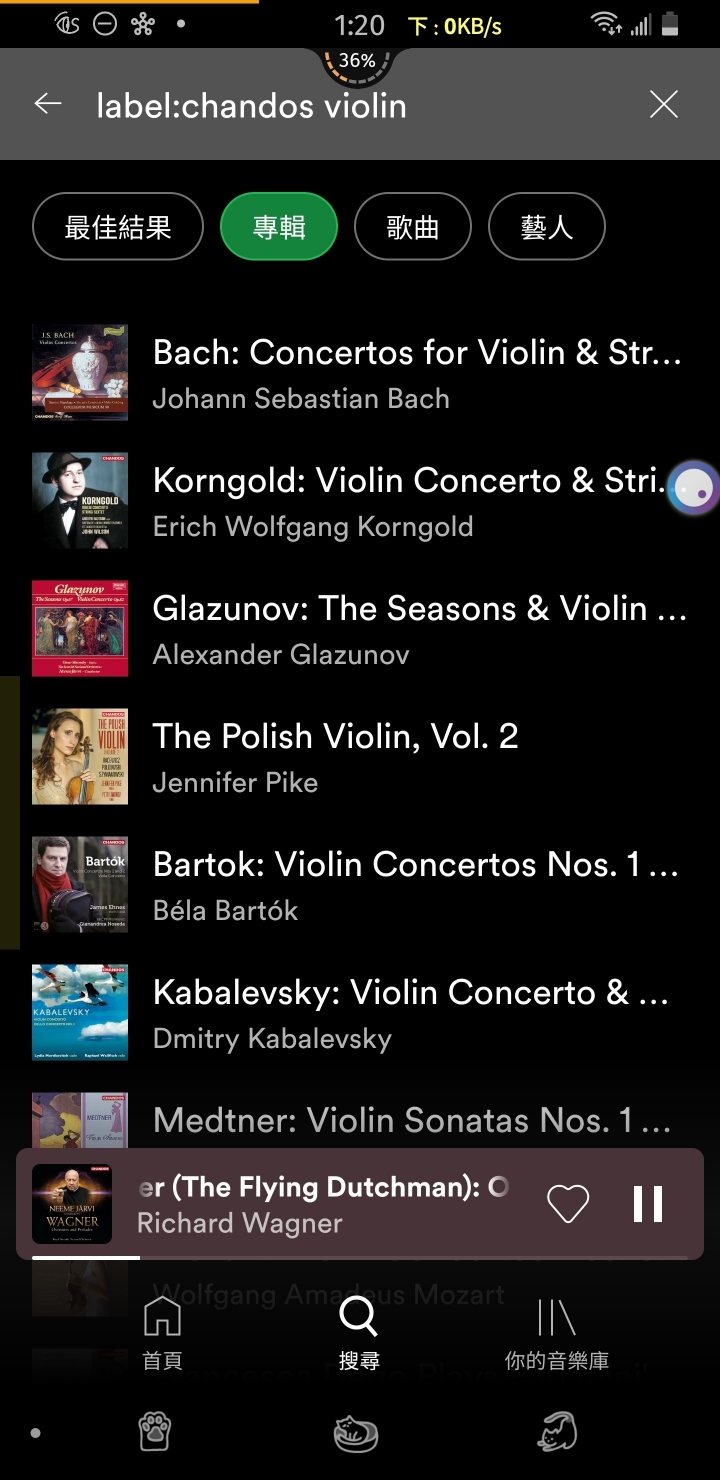Select the 歌曲 filter chip
The image size is (720, 1480).
(412, 227)
